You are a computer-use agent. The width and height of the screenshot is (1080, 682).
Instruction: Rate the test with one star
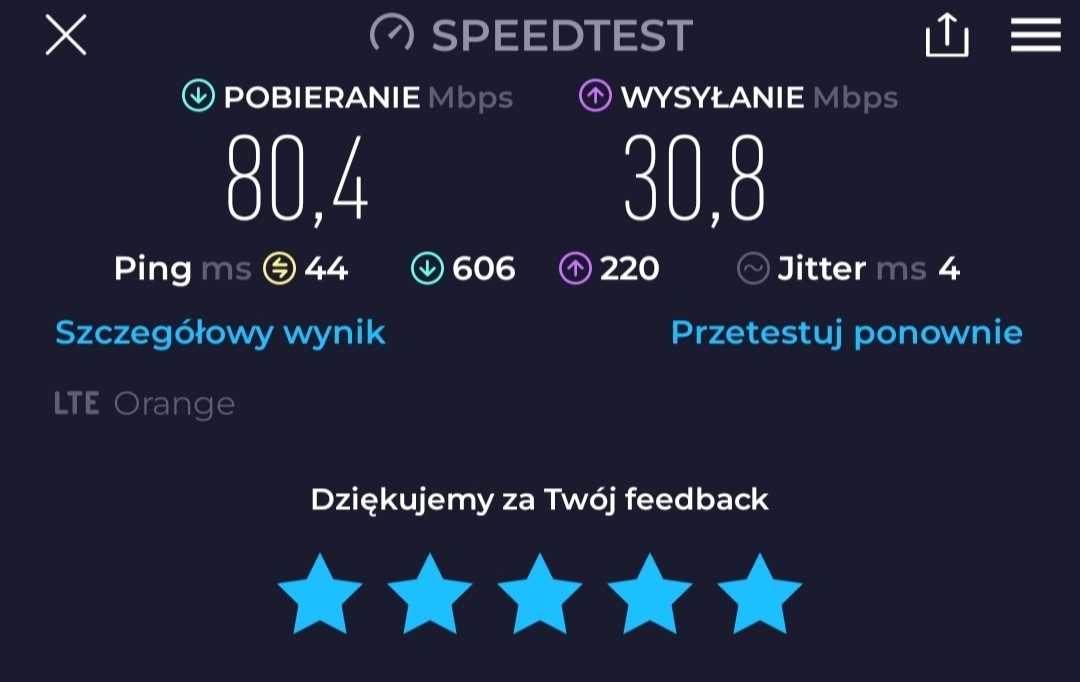coord(320,596)
